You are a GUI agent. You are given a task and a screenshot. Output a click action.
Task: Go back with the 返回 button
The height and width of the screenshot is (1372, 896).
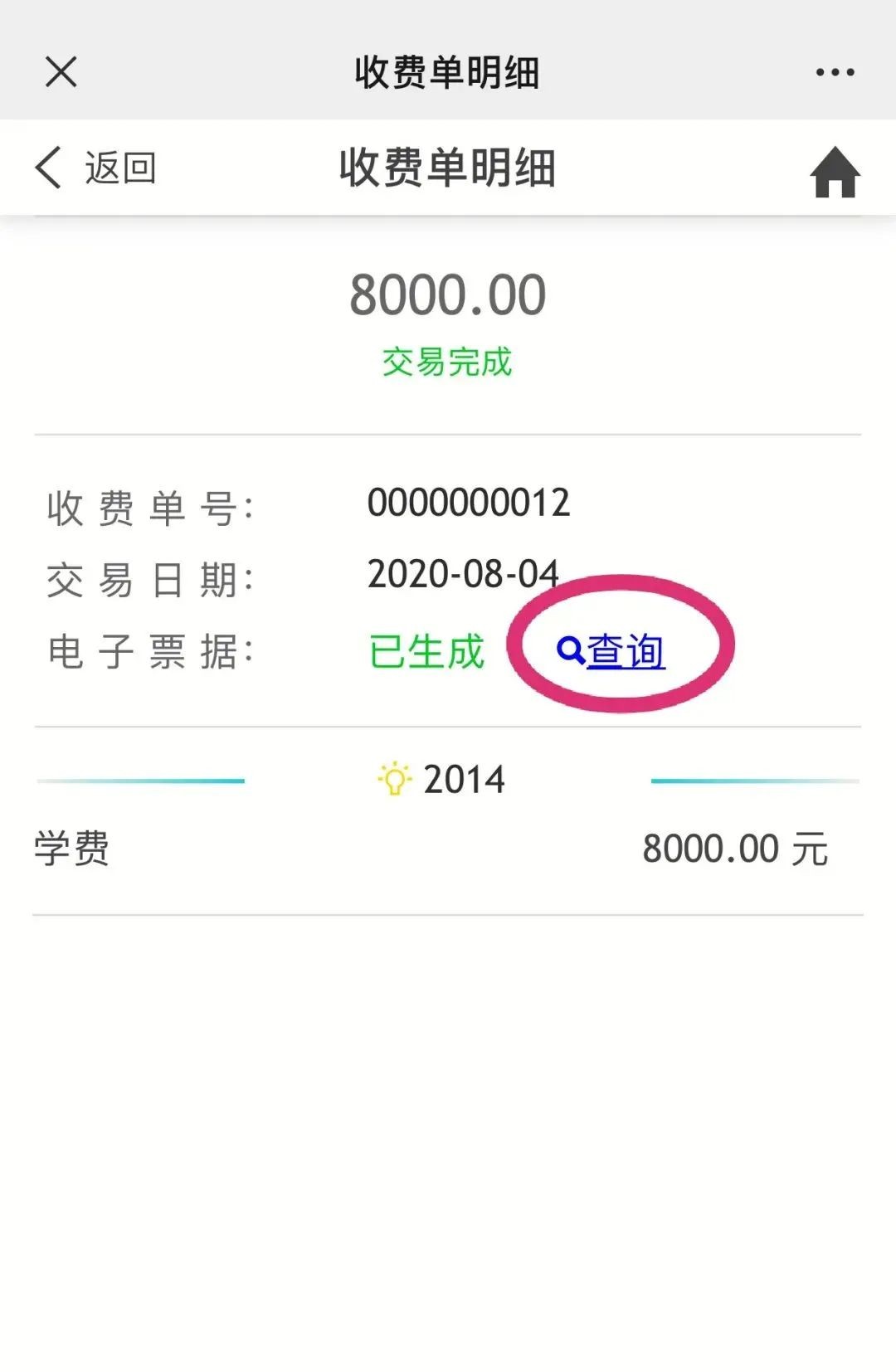pos(95,168)
